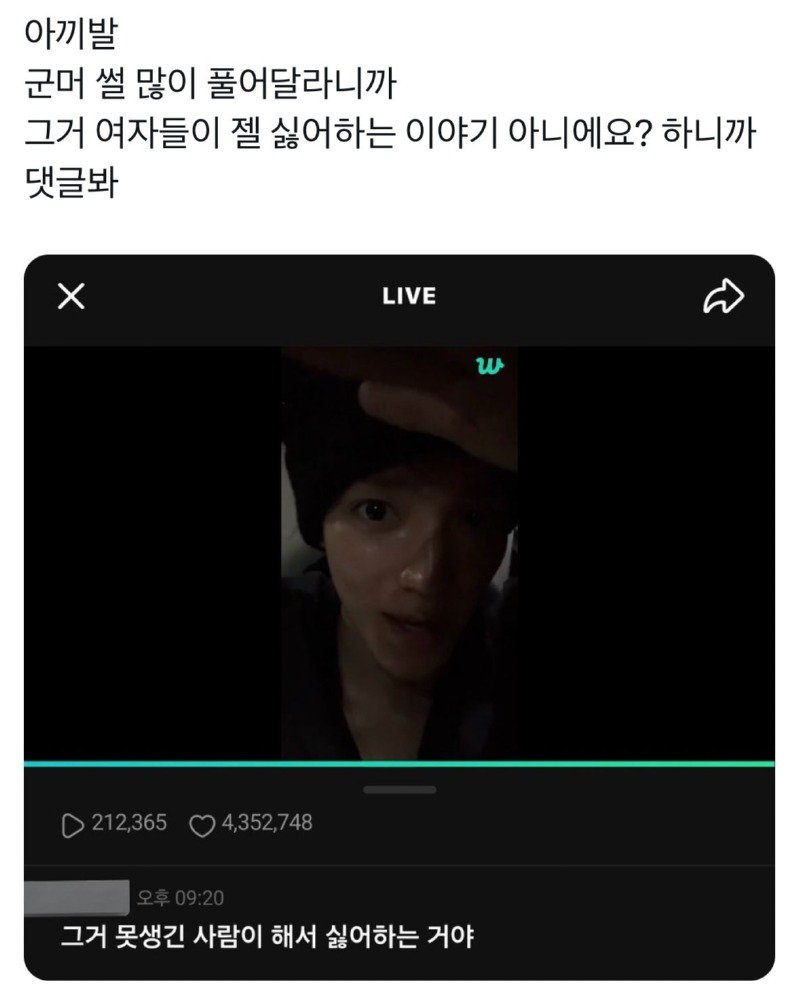
Task: Click the X to exit the live stream
Action: click(x=69, y=295)
